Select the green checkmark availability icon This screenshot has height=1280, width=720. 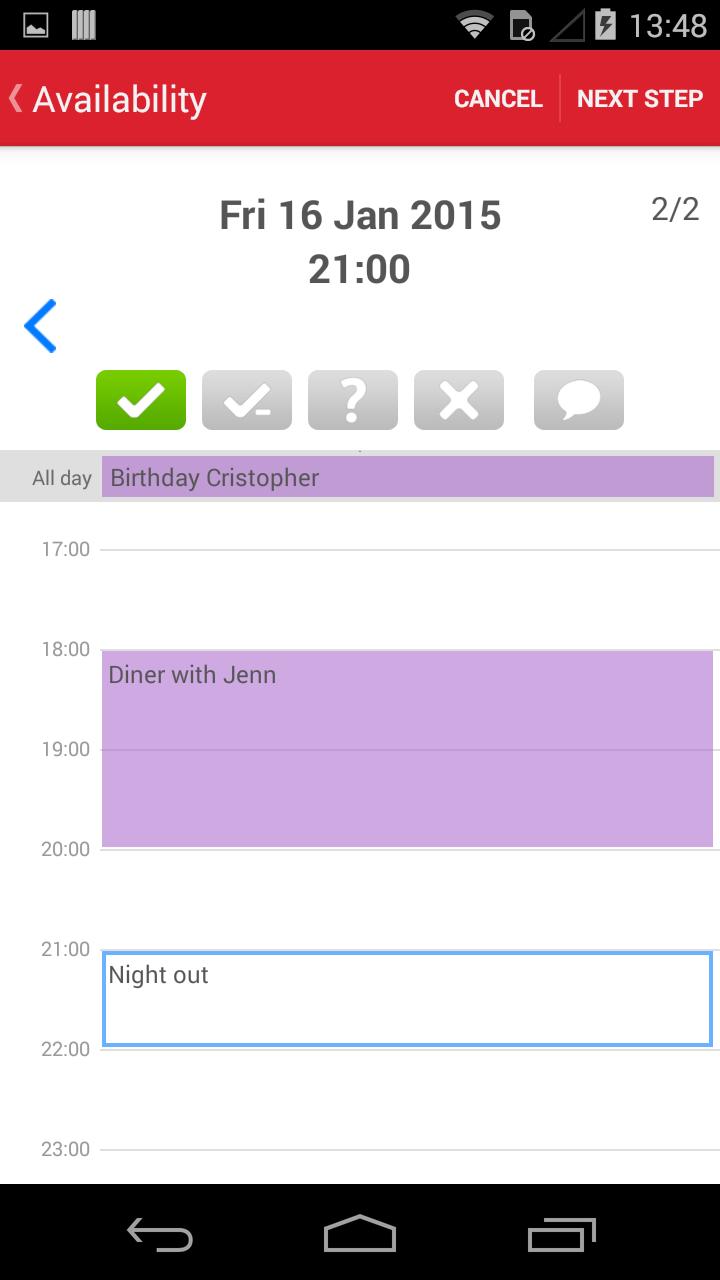coord(140,399)
